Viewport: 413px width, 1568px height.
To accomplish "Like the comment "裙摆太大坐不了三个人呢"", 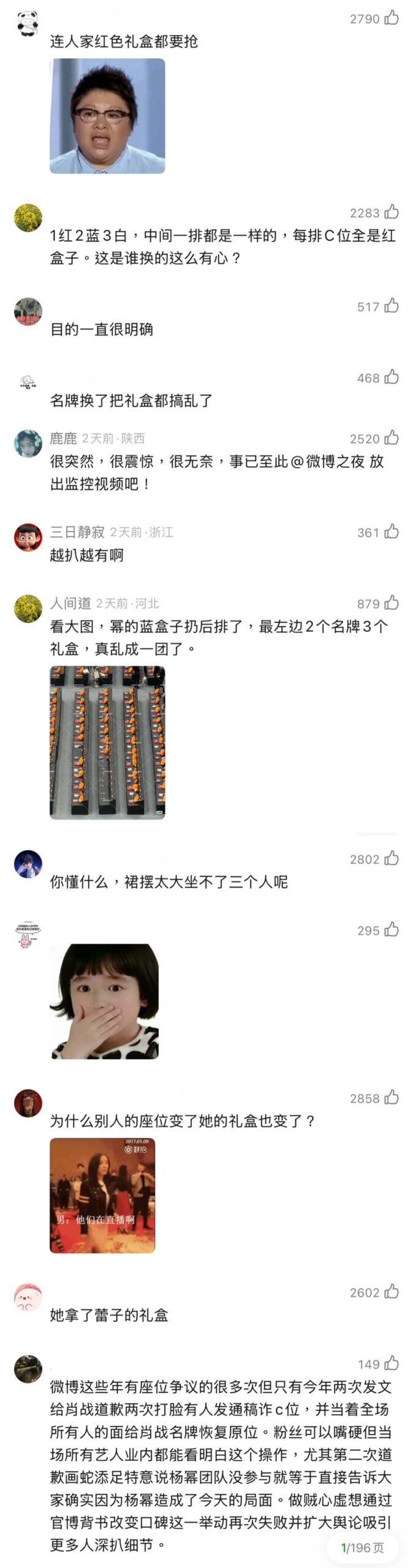I will coord(392,859).
